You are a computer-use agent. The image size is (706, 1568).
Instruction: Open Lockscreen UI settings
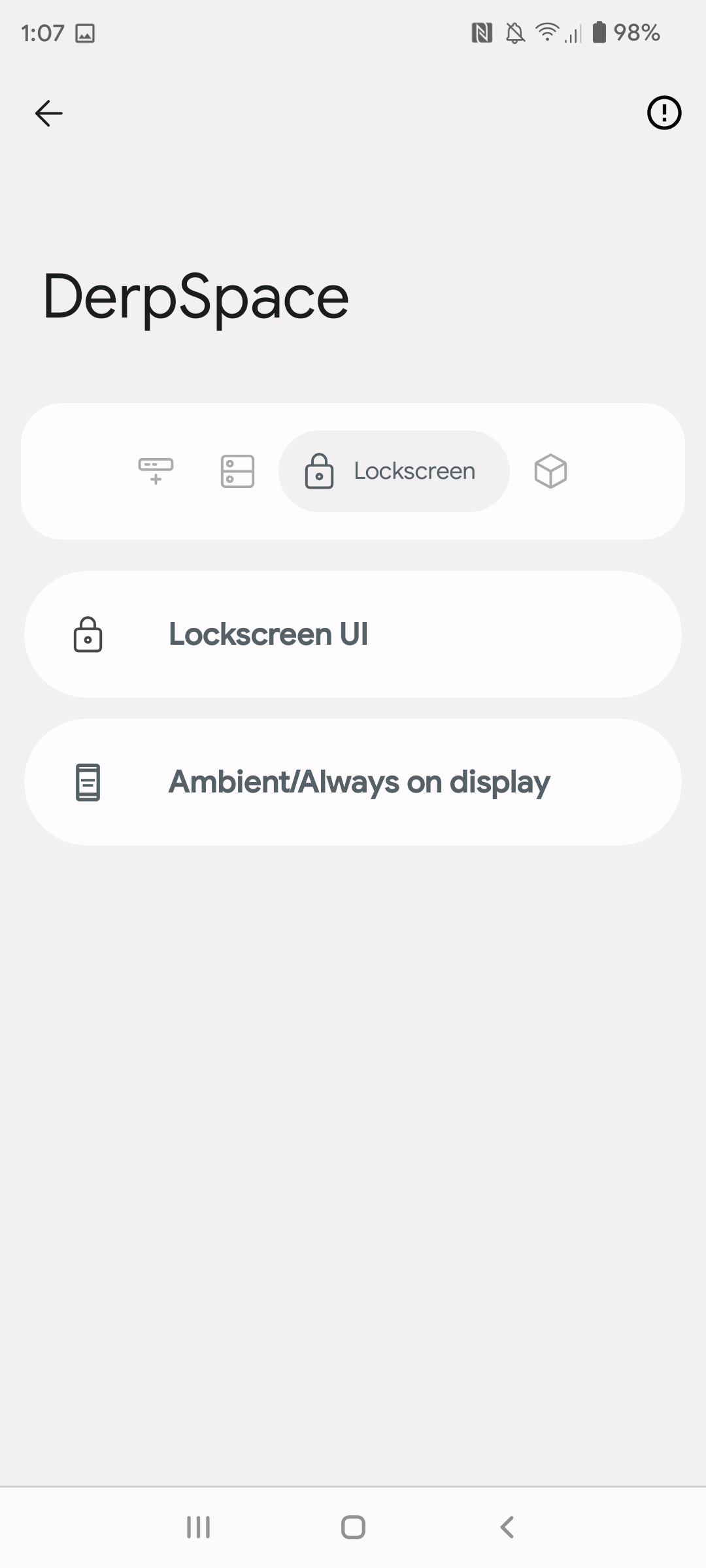tap(353, 634)
